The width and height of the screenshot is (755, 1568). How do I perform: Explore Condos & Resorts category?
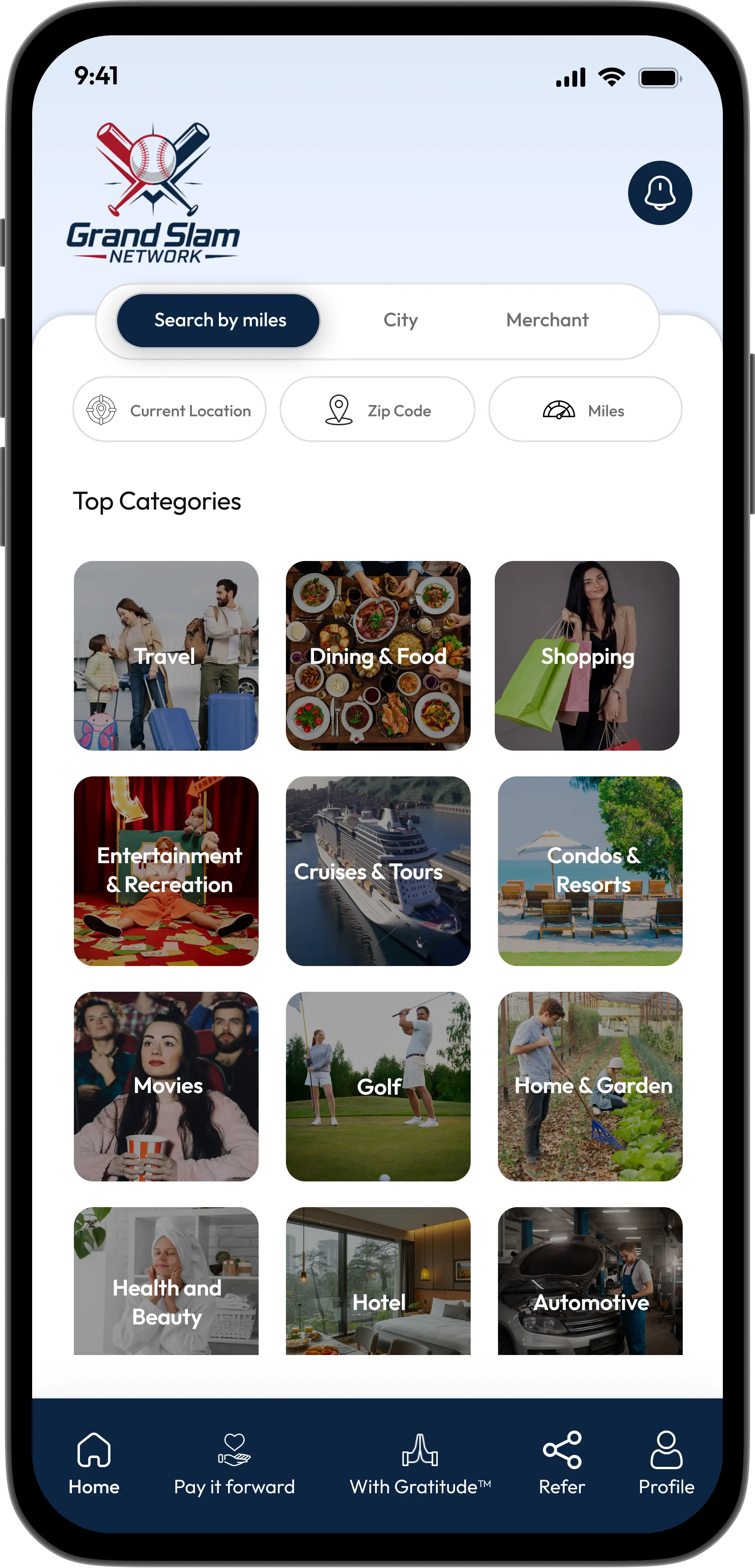point(590,870)
